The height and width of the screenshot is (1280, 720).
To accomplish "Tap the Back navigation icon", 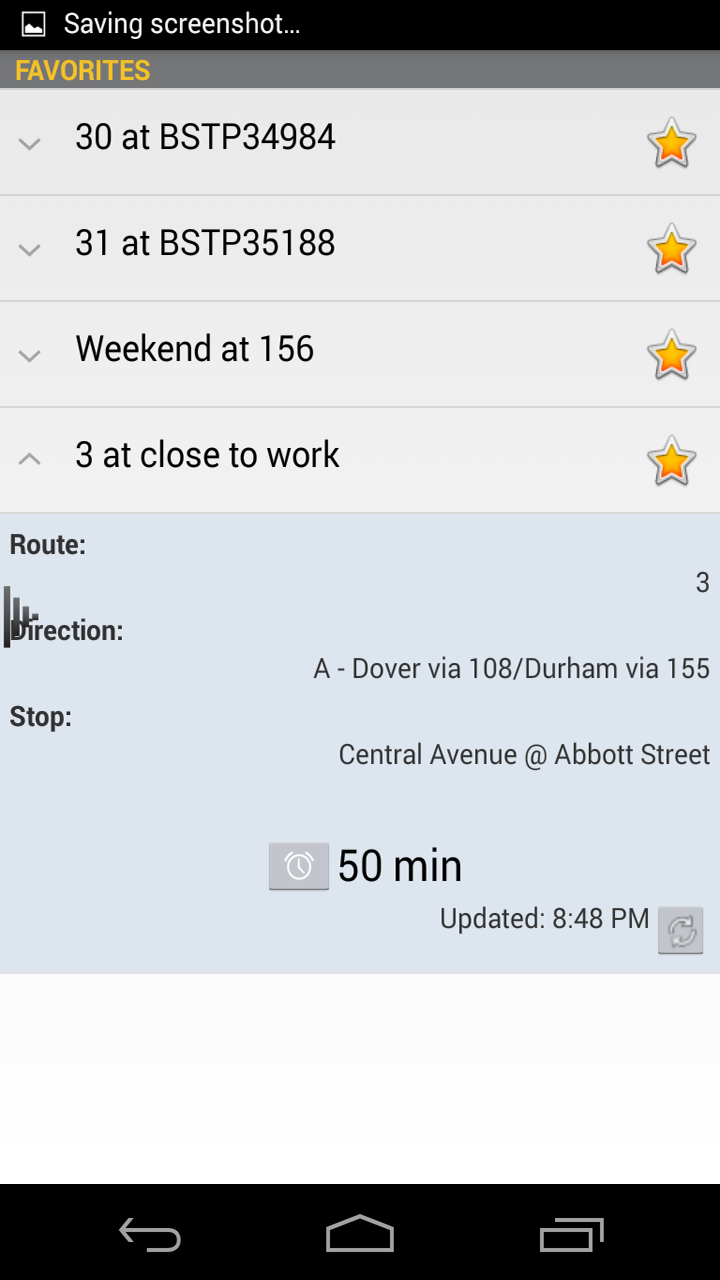I will (148, 1235).
